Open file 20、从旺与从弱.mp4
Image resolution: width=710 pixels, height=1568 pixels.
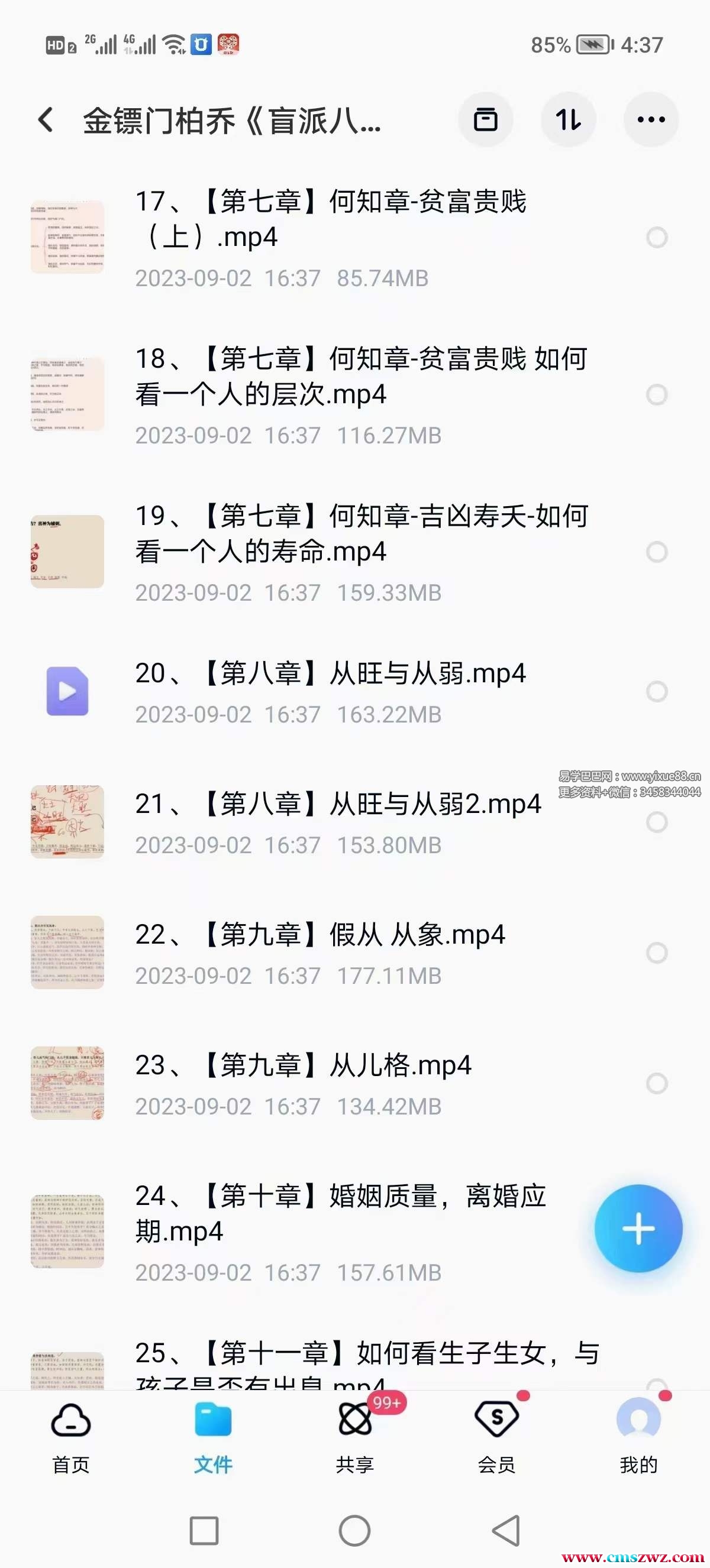coord(329,675)
